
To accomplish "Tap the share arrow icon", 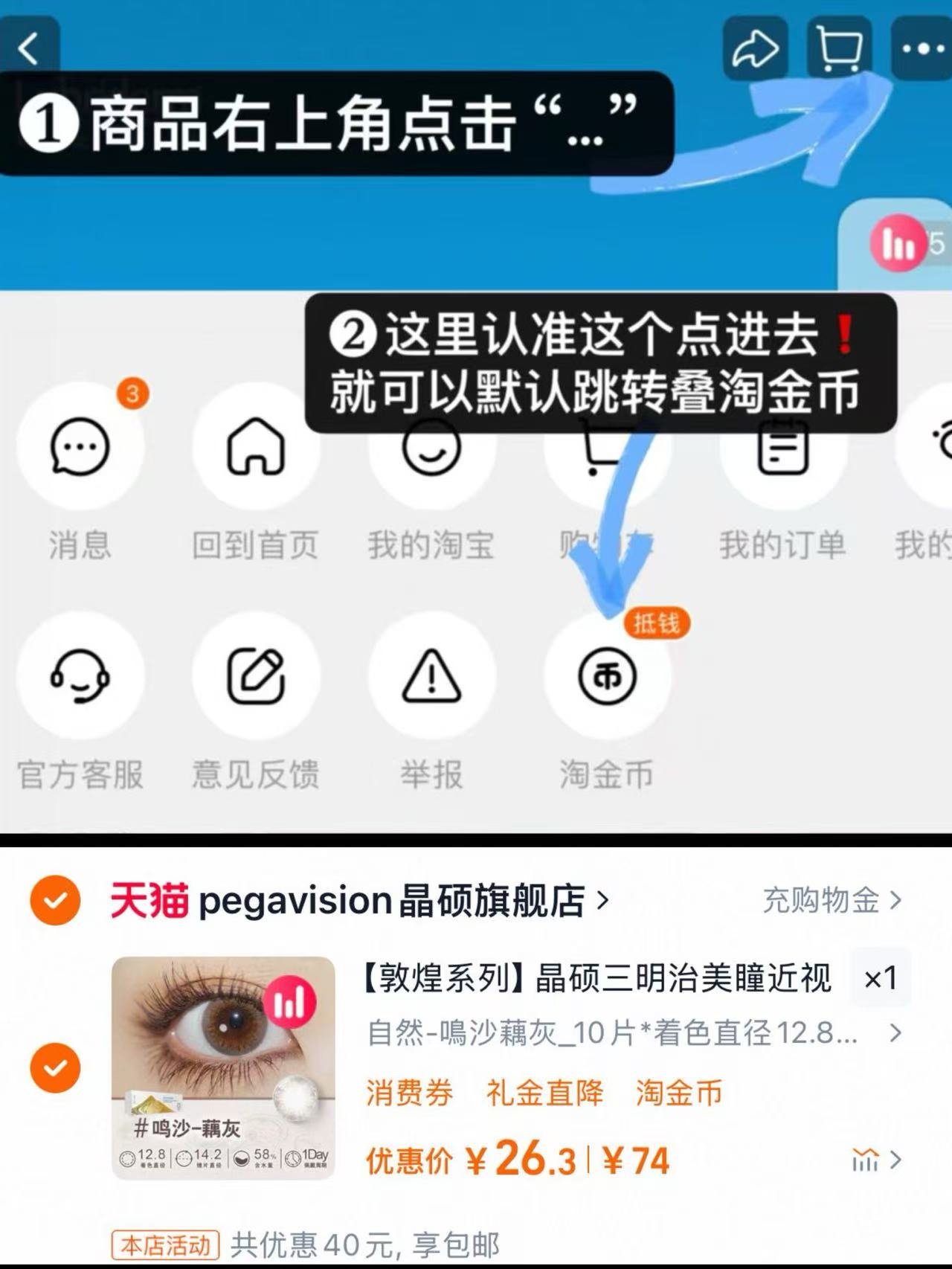I will pyautogui.click(x=755, y=48).
